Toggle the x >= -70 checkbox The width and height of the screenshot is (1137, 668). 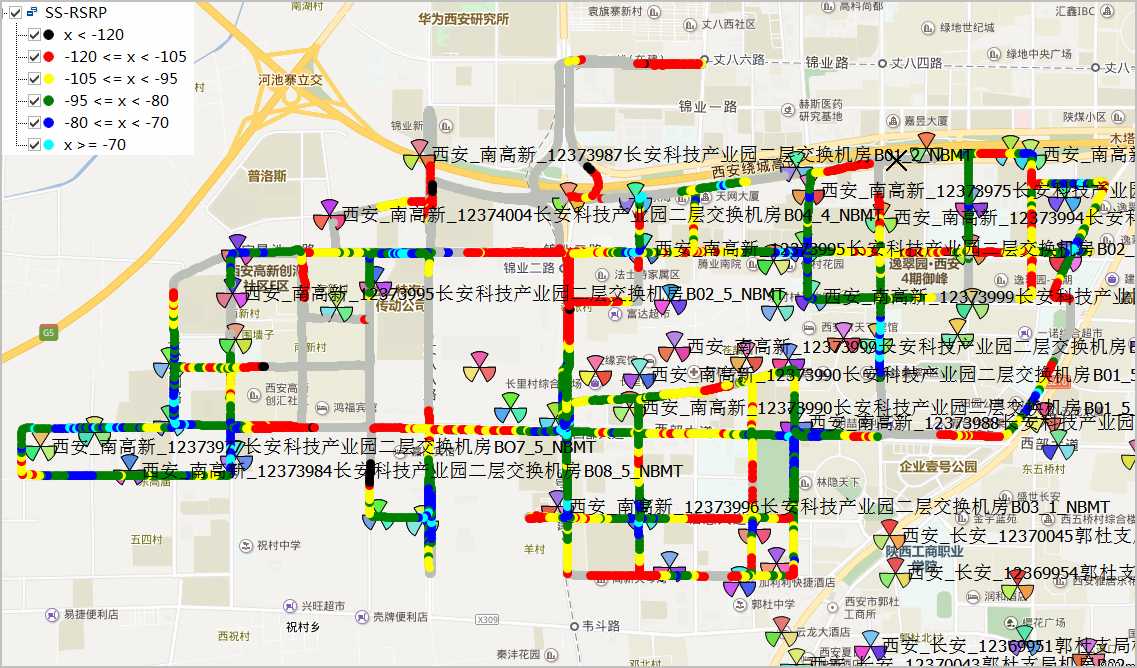(x=34, y=145)
